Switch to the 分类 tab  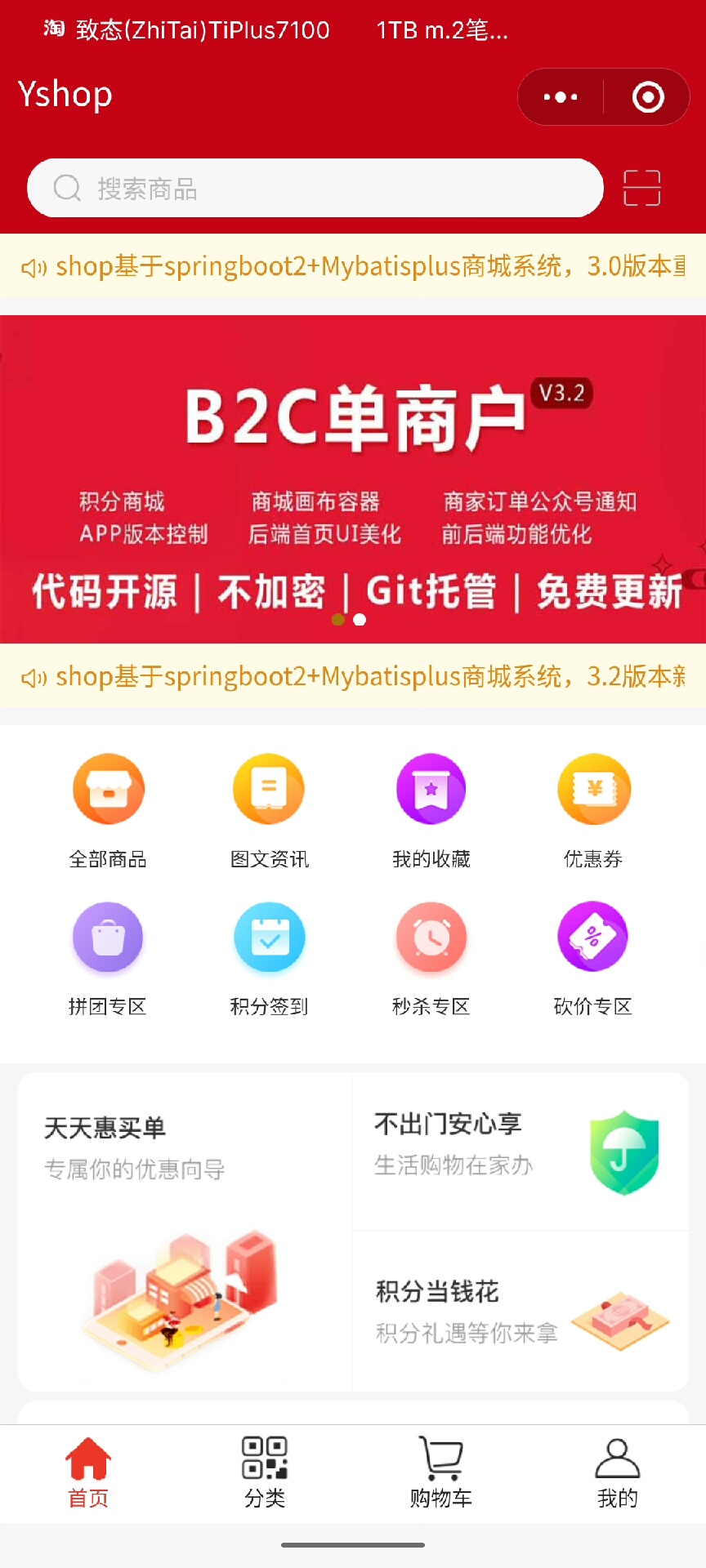(265, 1472)
